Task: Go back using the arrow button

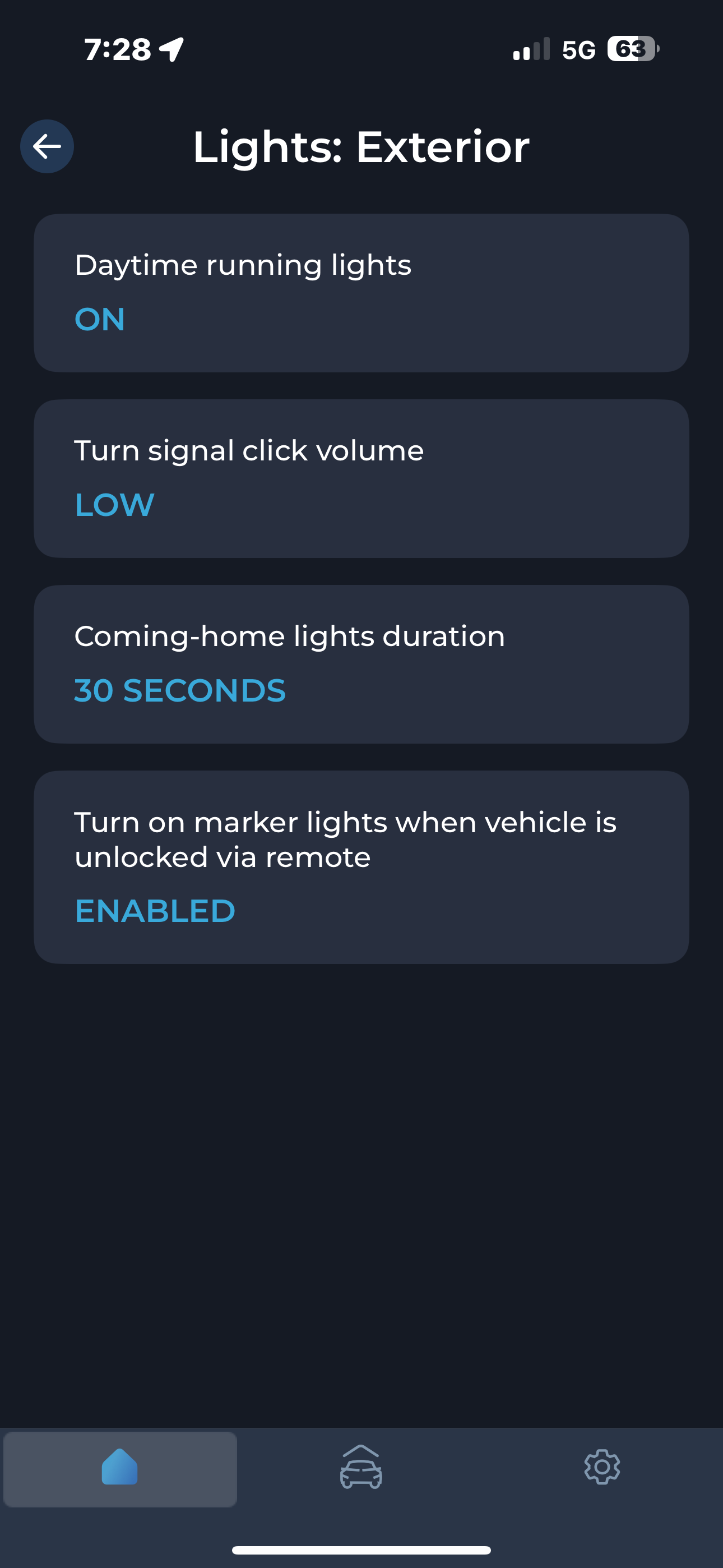Action: 47,146
